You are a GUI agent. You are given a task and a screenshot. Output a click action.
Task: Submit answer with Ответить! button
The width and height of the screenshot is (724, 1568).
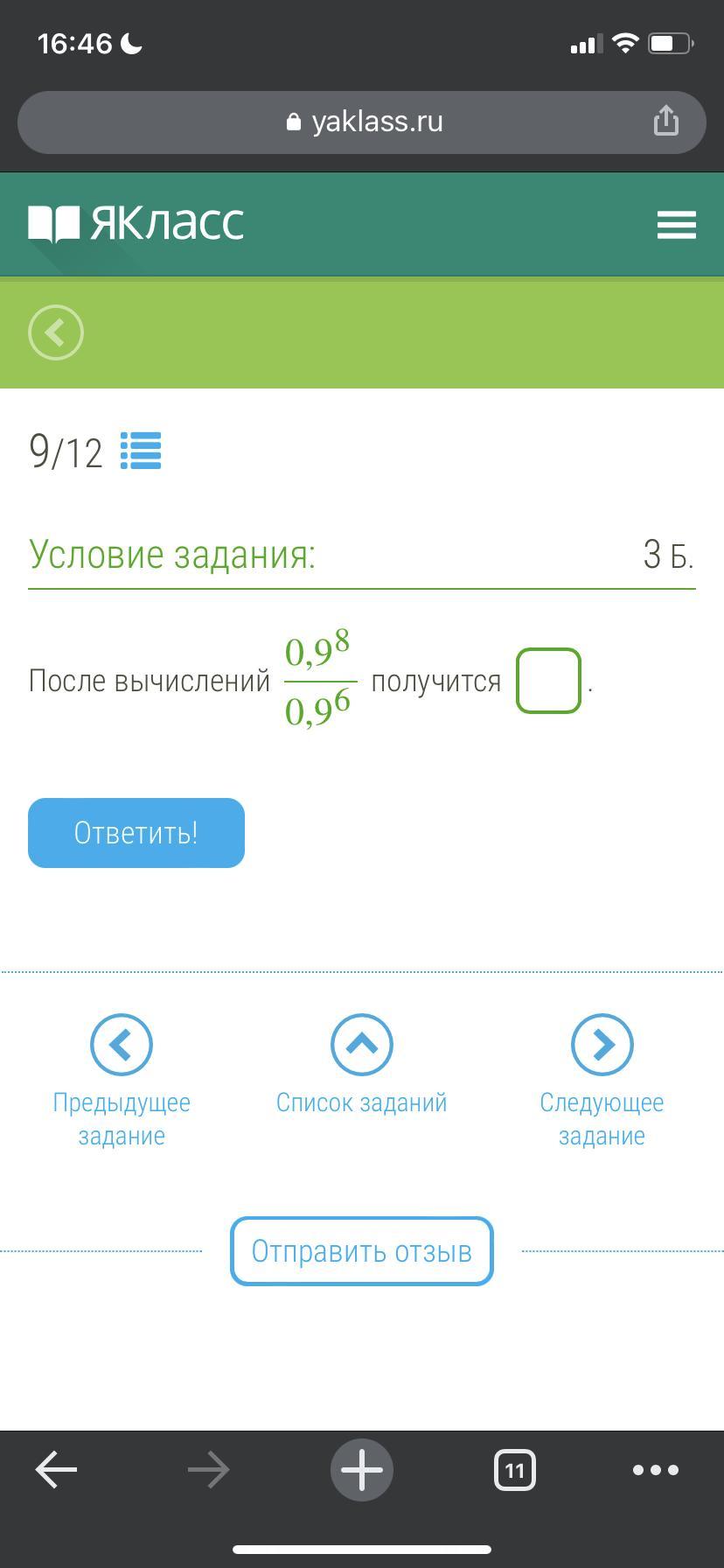tap(136, 833)
